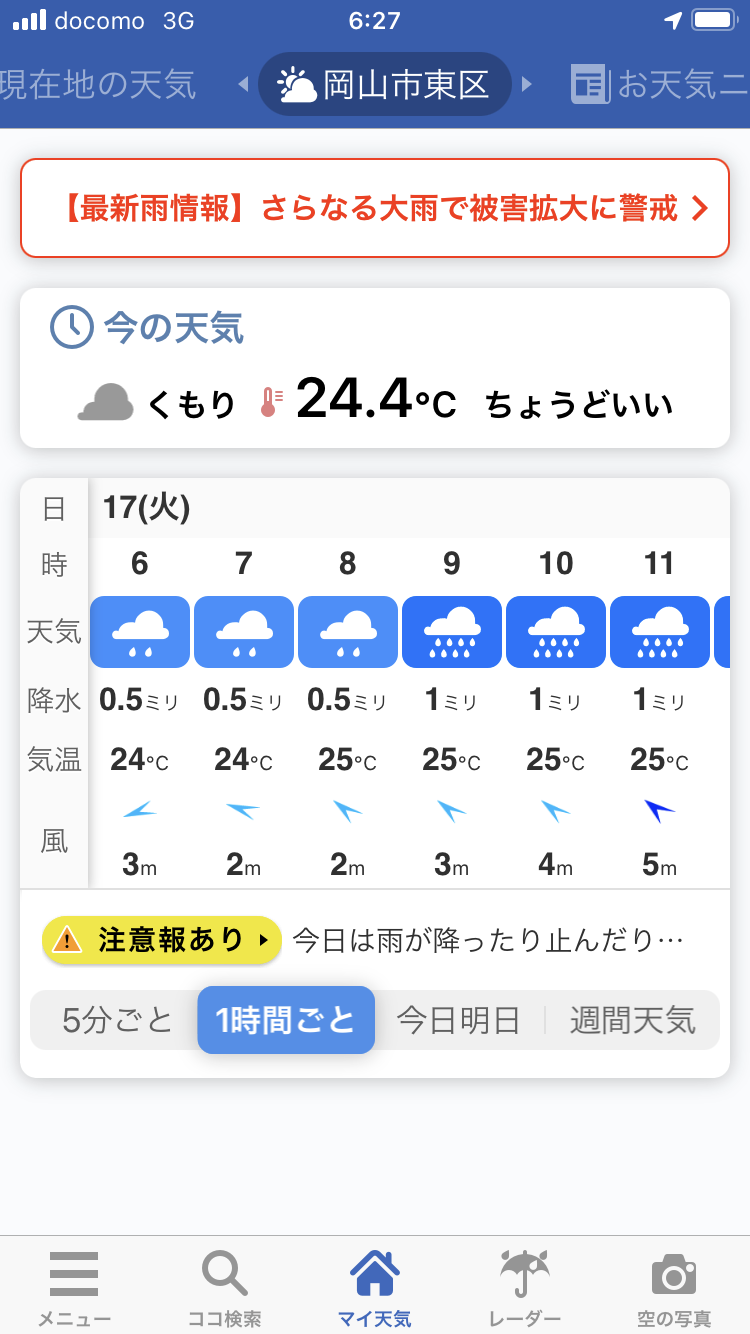Select the 1時間ごと forecast view
Image resolution: width=750 pixels, height=1334 pixels.
[286, 1020]
